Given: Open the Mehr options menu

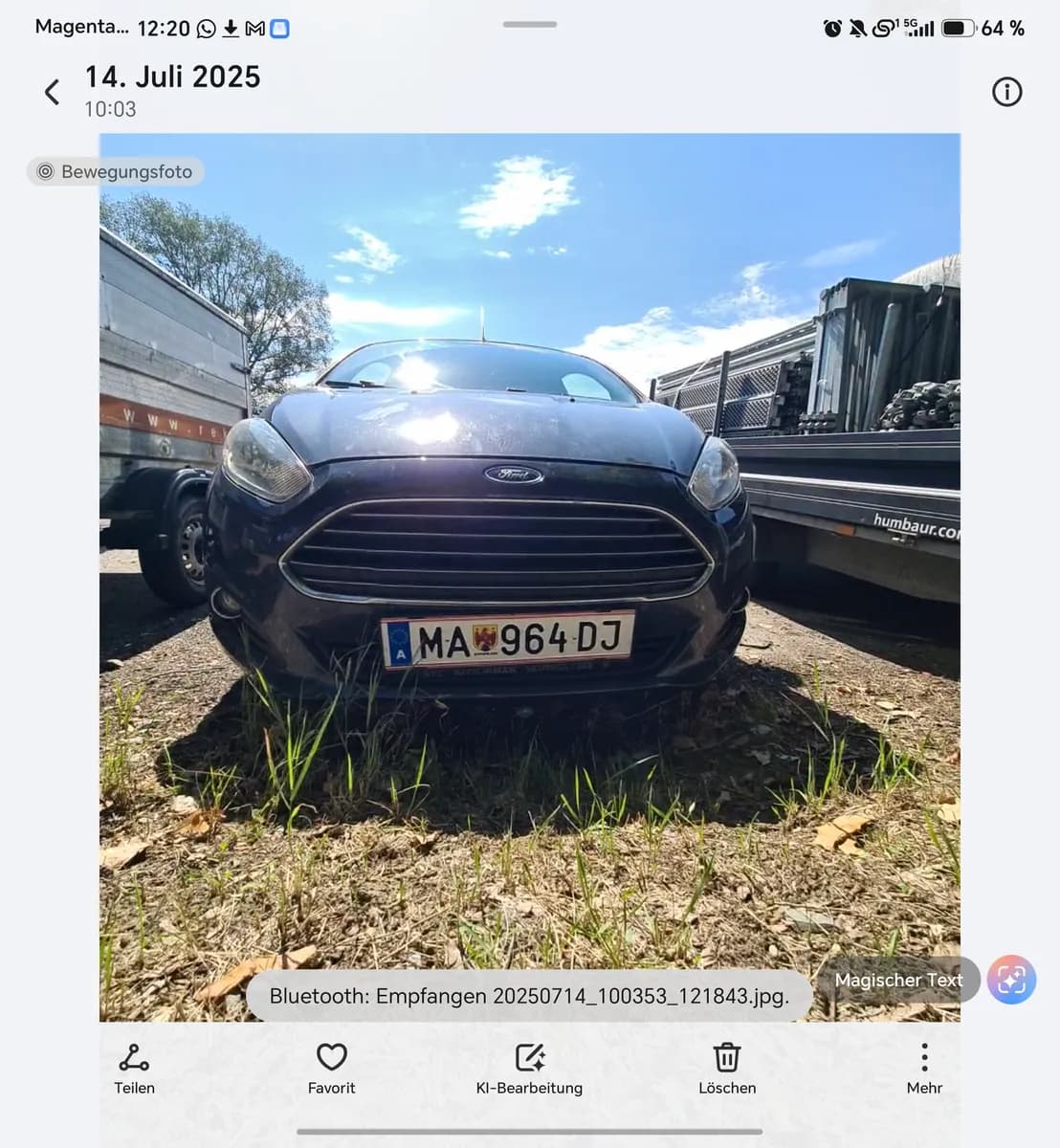Looking at the screenshot, I should (x=924, y=1069).
